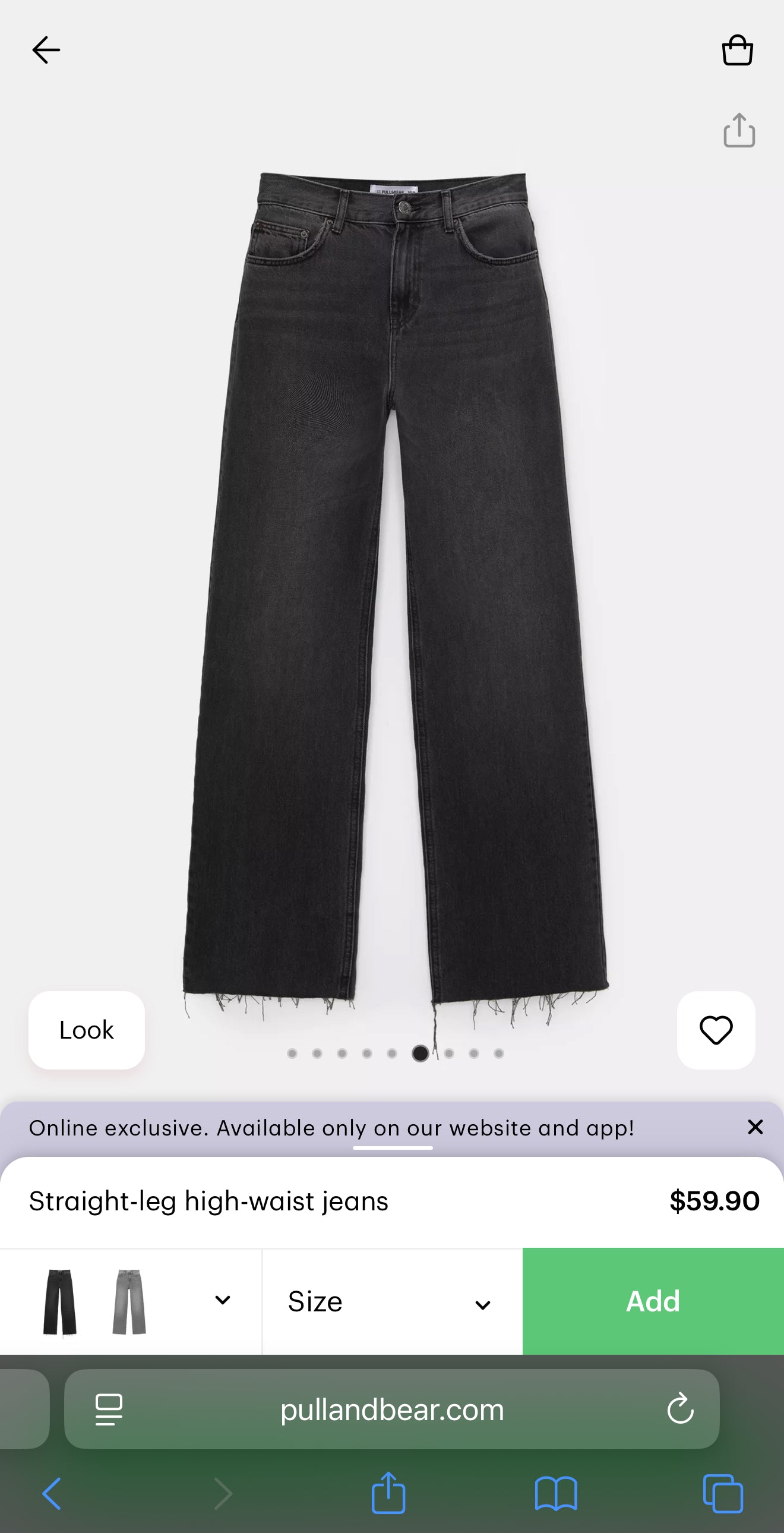Open Safari bookmarks
784x1533 pixels.
coord(555,1493)
